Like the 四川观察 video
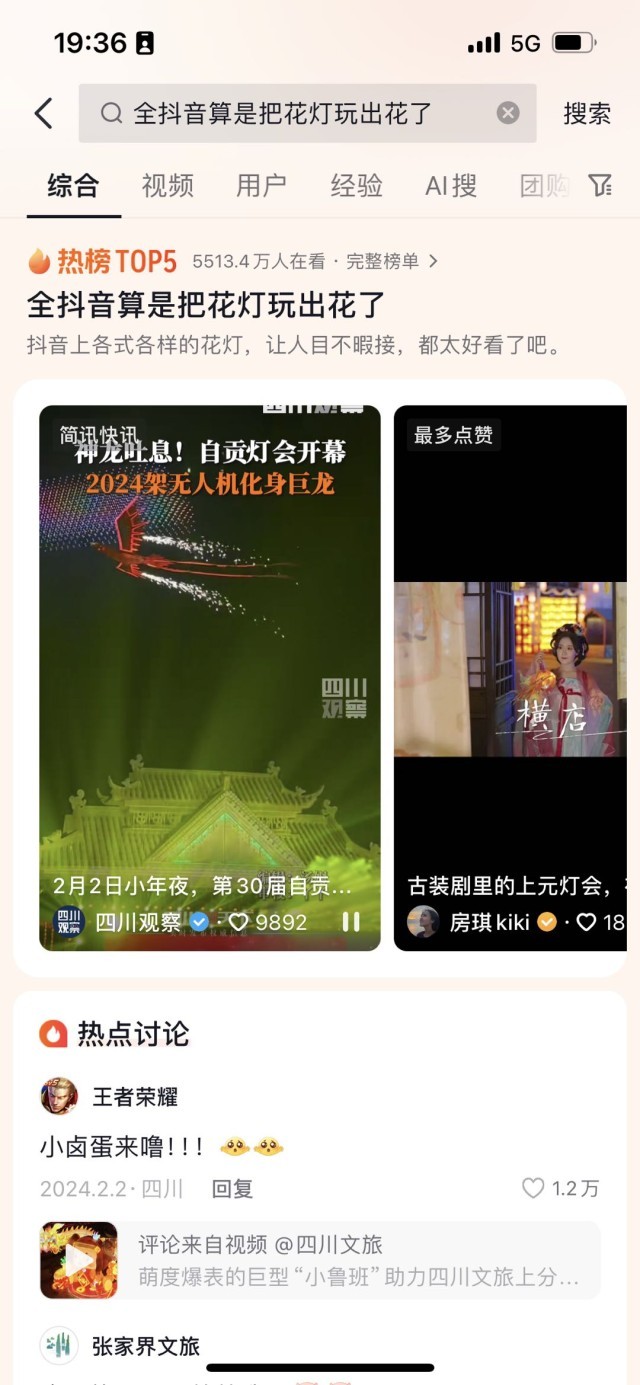This screenshot has width=640, height=1385. click(x=238, y=922)
